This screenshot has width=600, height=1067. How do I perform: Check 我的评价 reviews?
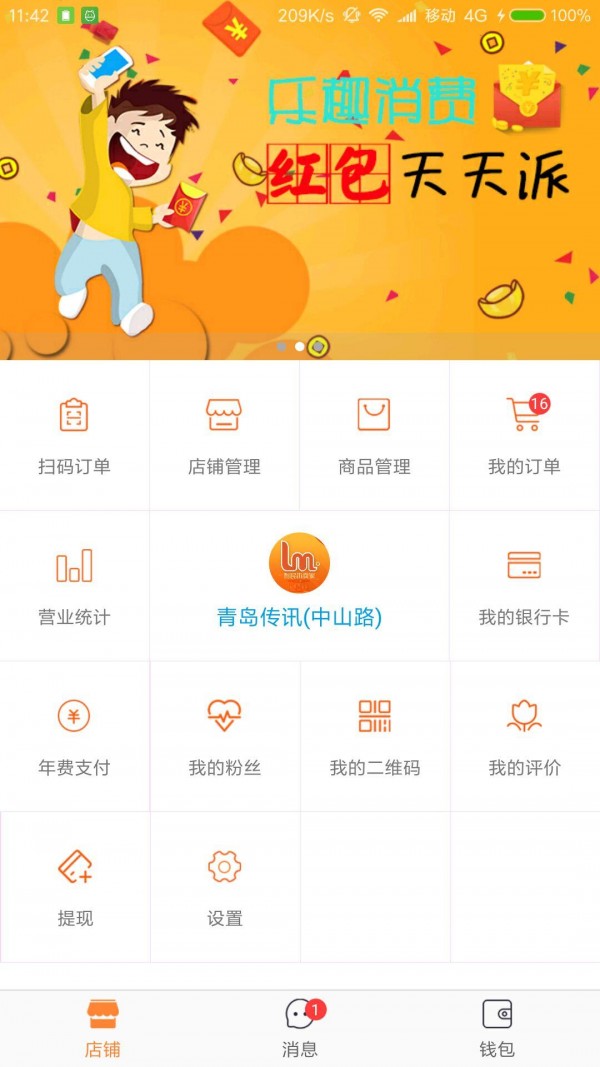(x=524, y=736)
